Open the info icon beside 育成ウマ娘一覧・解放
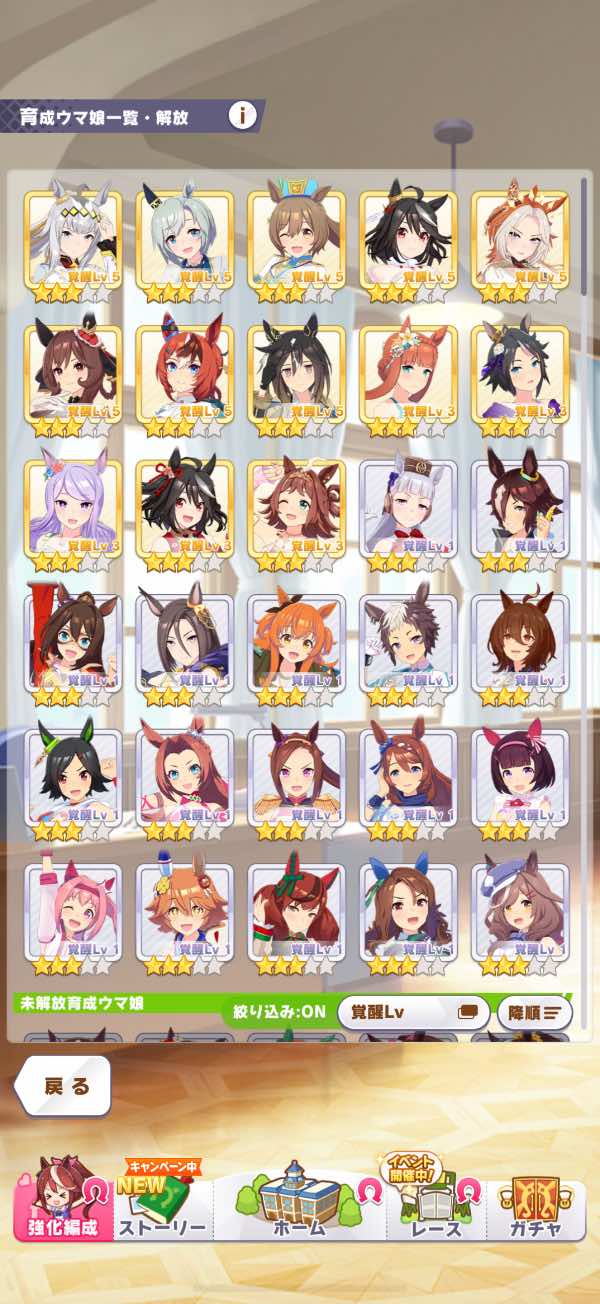 click(x=243, y=115)
